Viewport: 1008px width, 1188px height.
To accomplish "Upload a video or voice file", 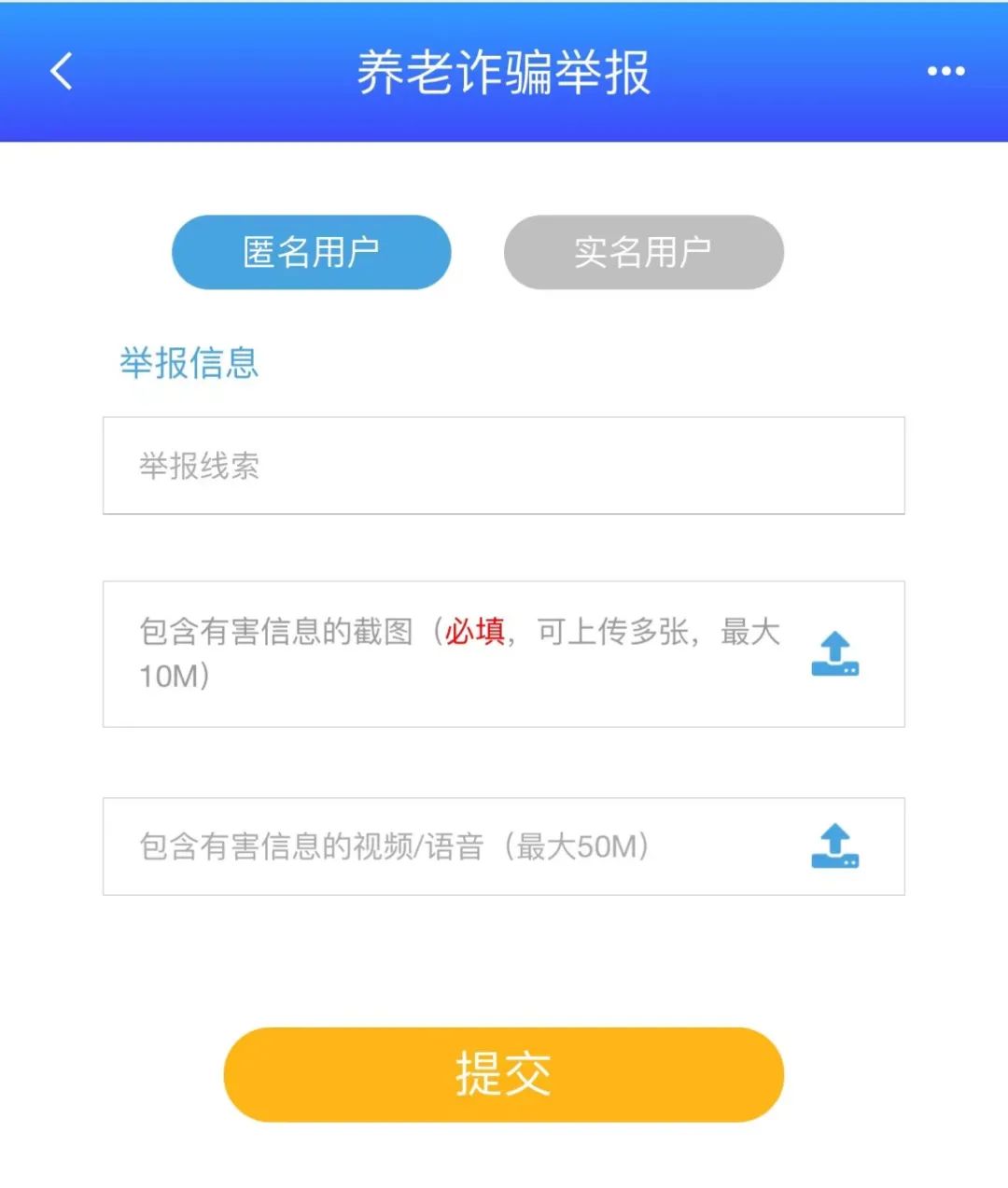I will click(x=834, y=846).
